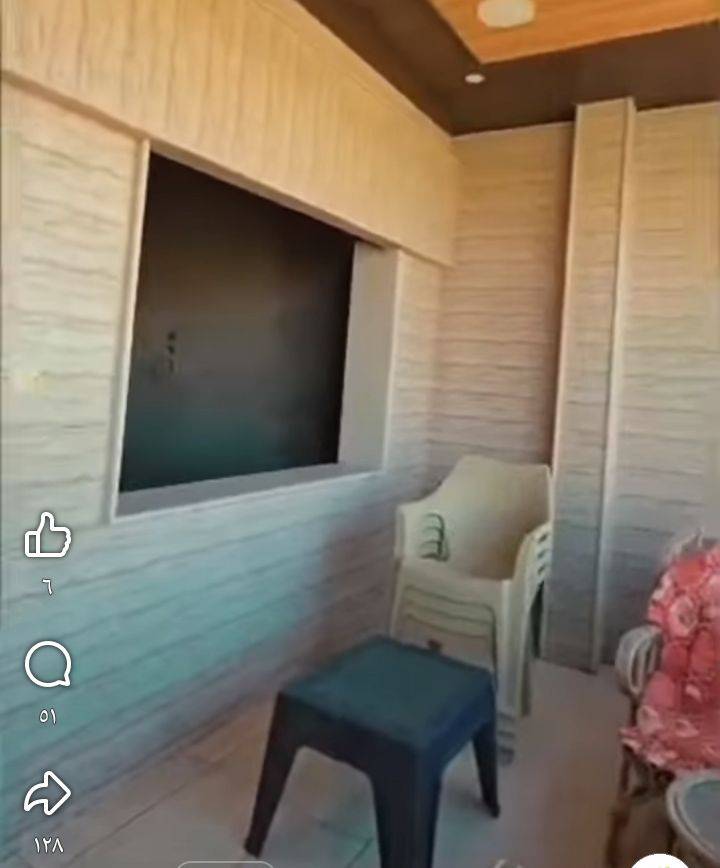Like this reel video
720x868 pixels.
tap(48, 535)
